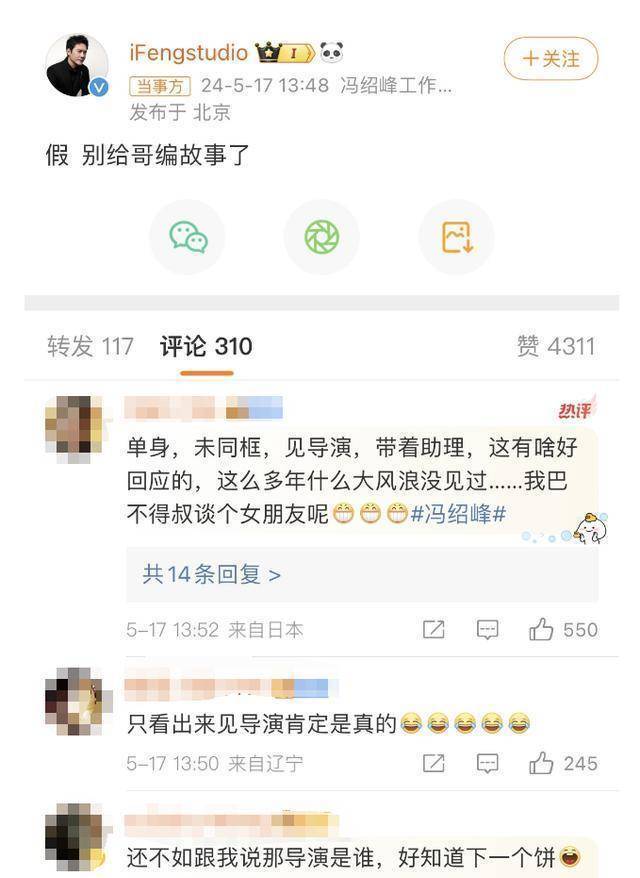
Task: Open the #冯绍峰# hashtag link
Action: (x=459, y=514)
